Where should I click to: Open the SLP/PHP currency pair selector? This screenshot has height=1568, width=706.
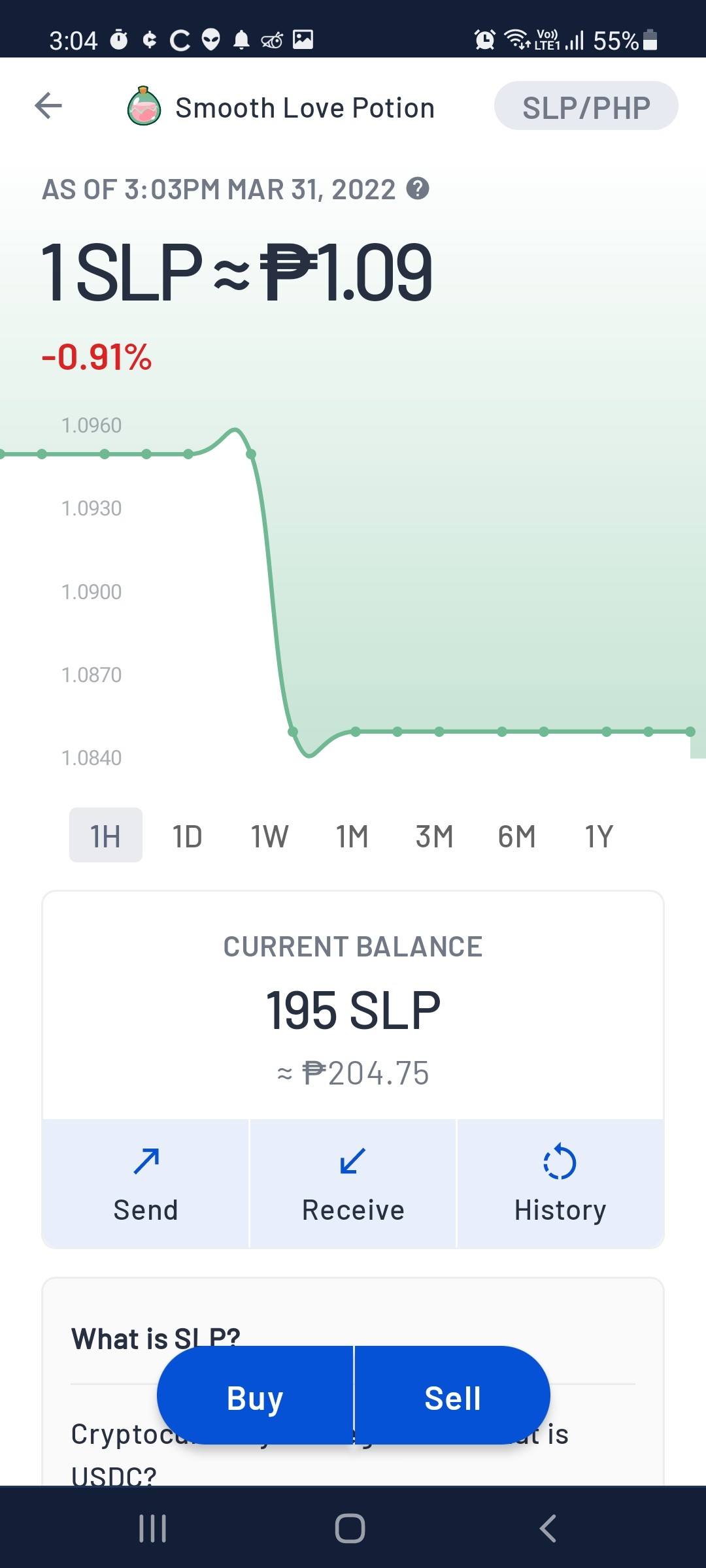click(586, 106)
